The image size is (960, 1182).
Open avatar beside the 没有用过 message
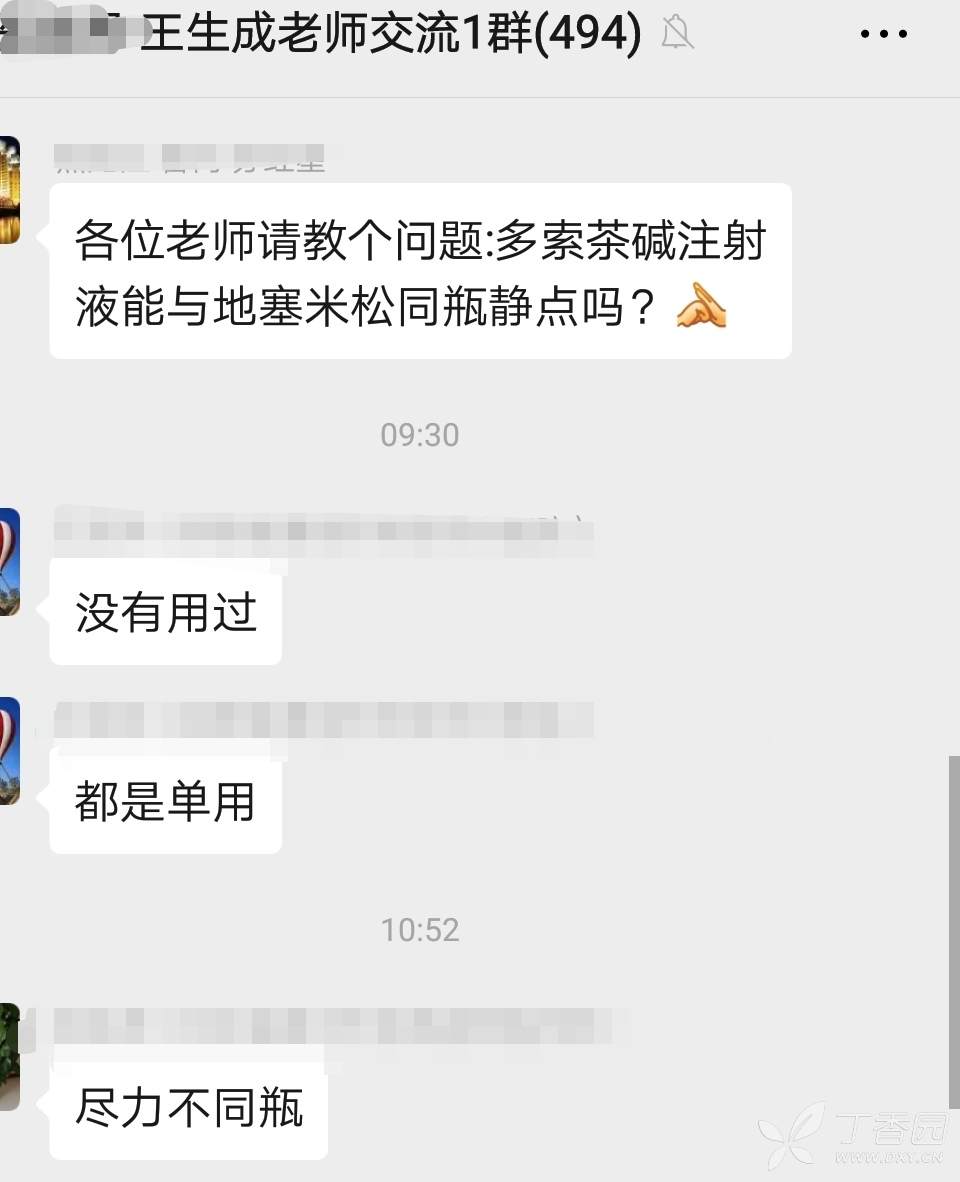click(9, 561)
